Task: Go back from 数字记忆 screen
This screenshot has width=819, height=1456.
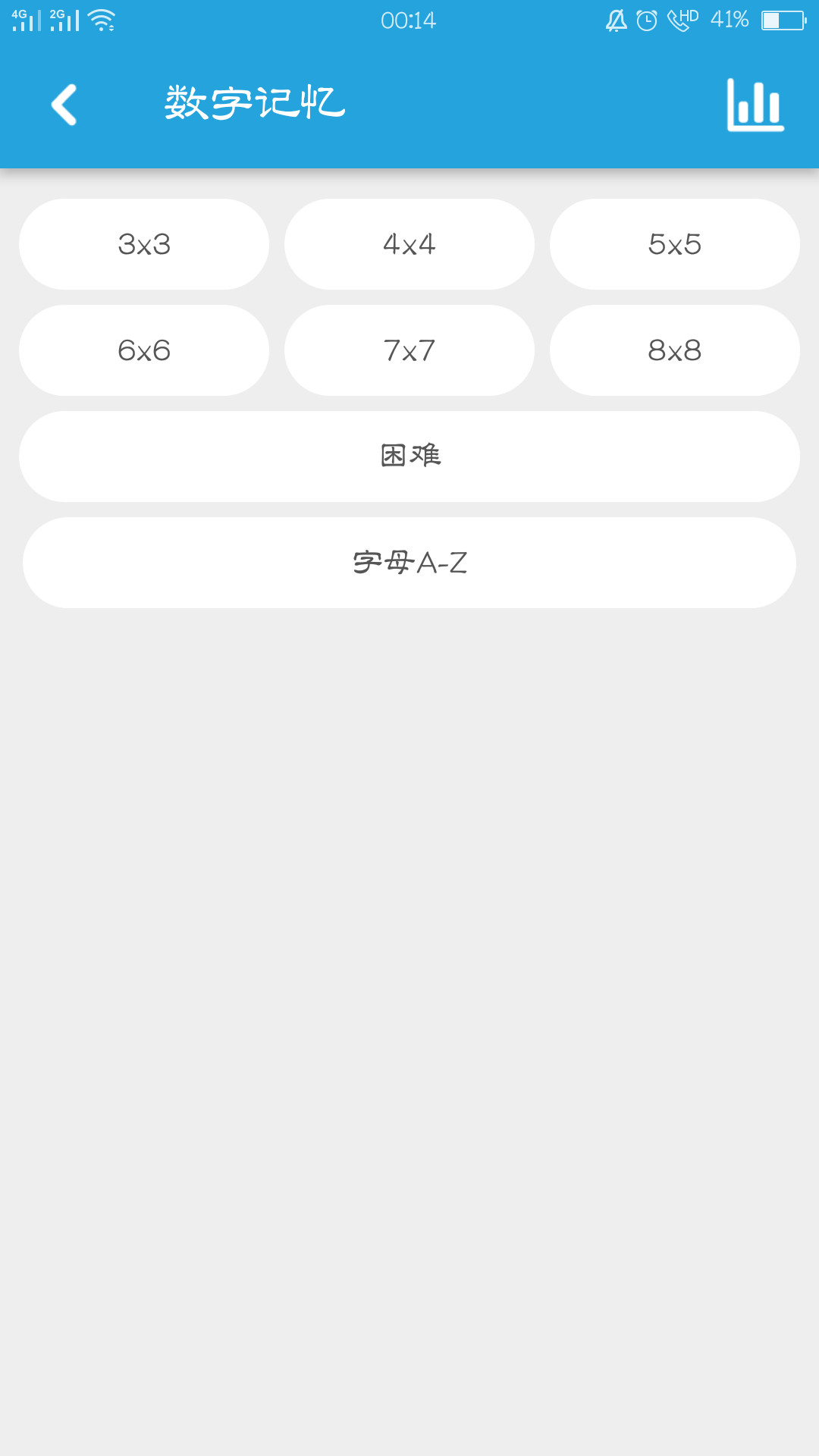Action: pos(64,104)
